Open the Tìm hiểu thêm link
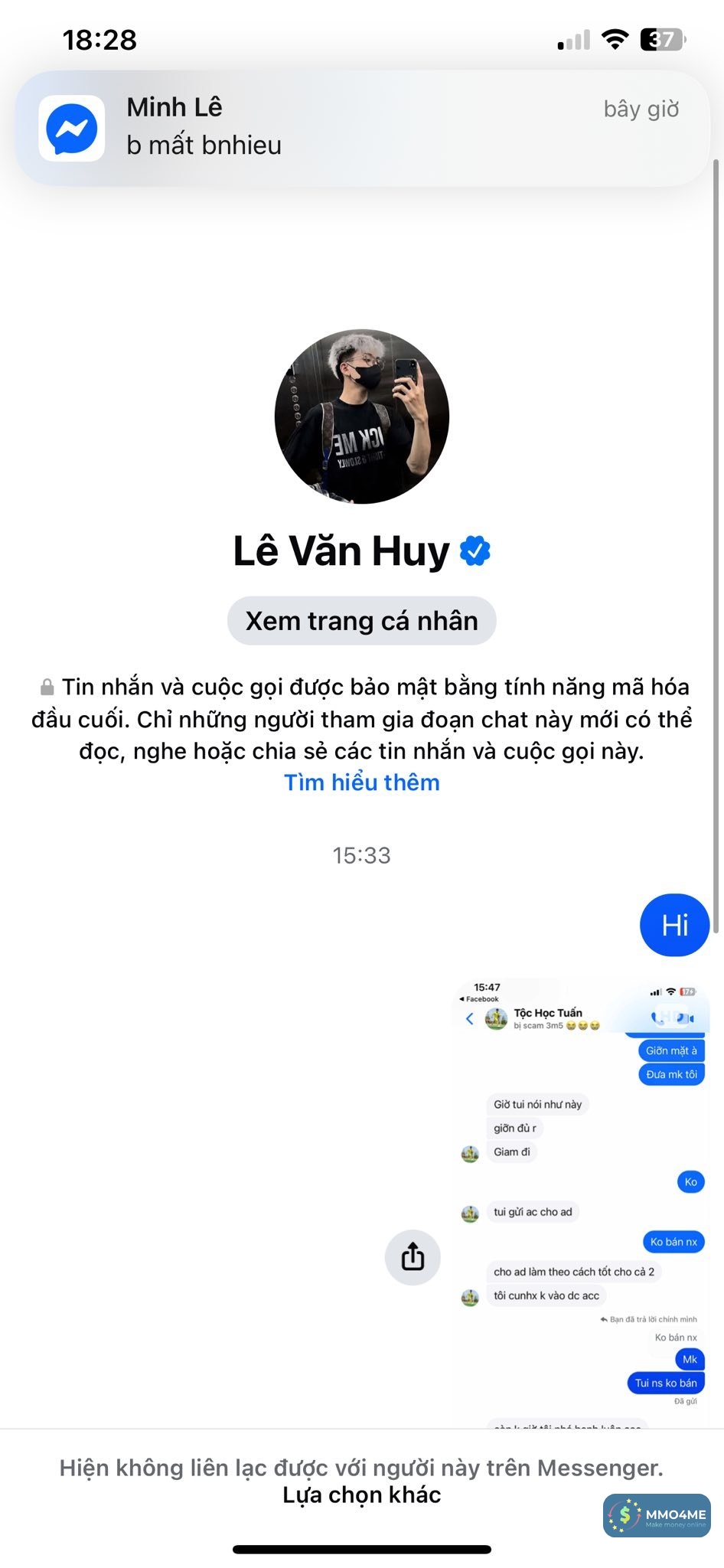This screenshot has height=1568, width=724. click(x=361, y=782)
